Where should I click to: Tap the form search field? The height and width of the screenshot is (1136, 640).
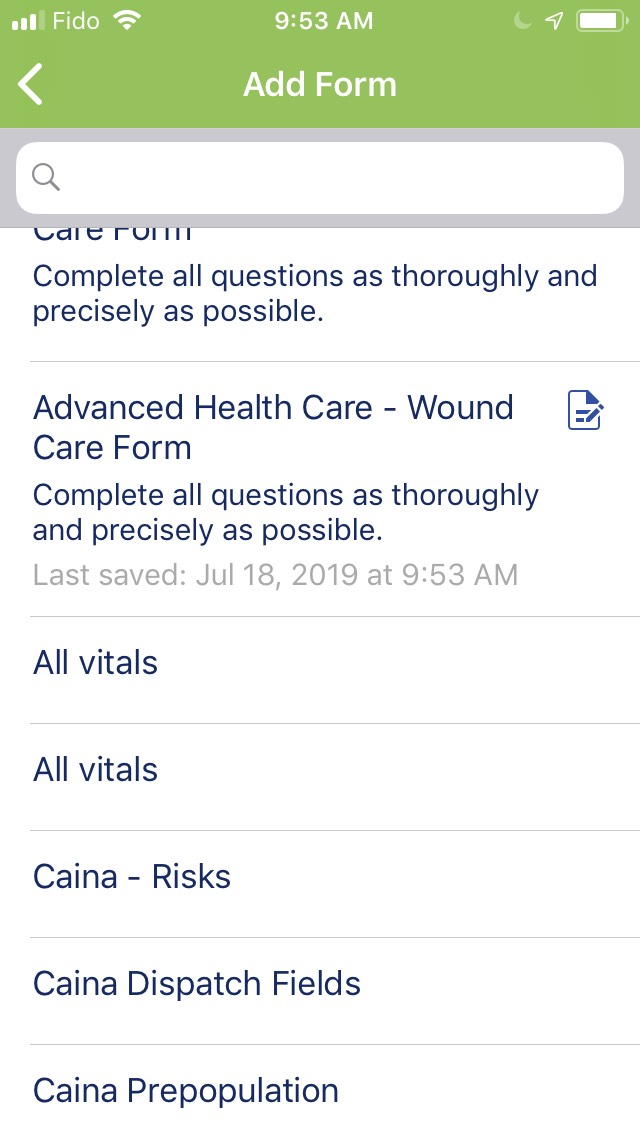tap(320, 178)
